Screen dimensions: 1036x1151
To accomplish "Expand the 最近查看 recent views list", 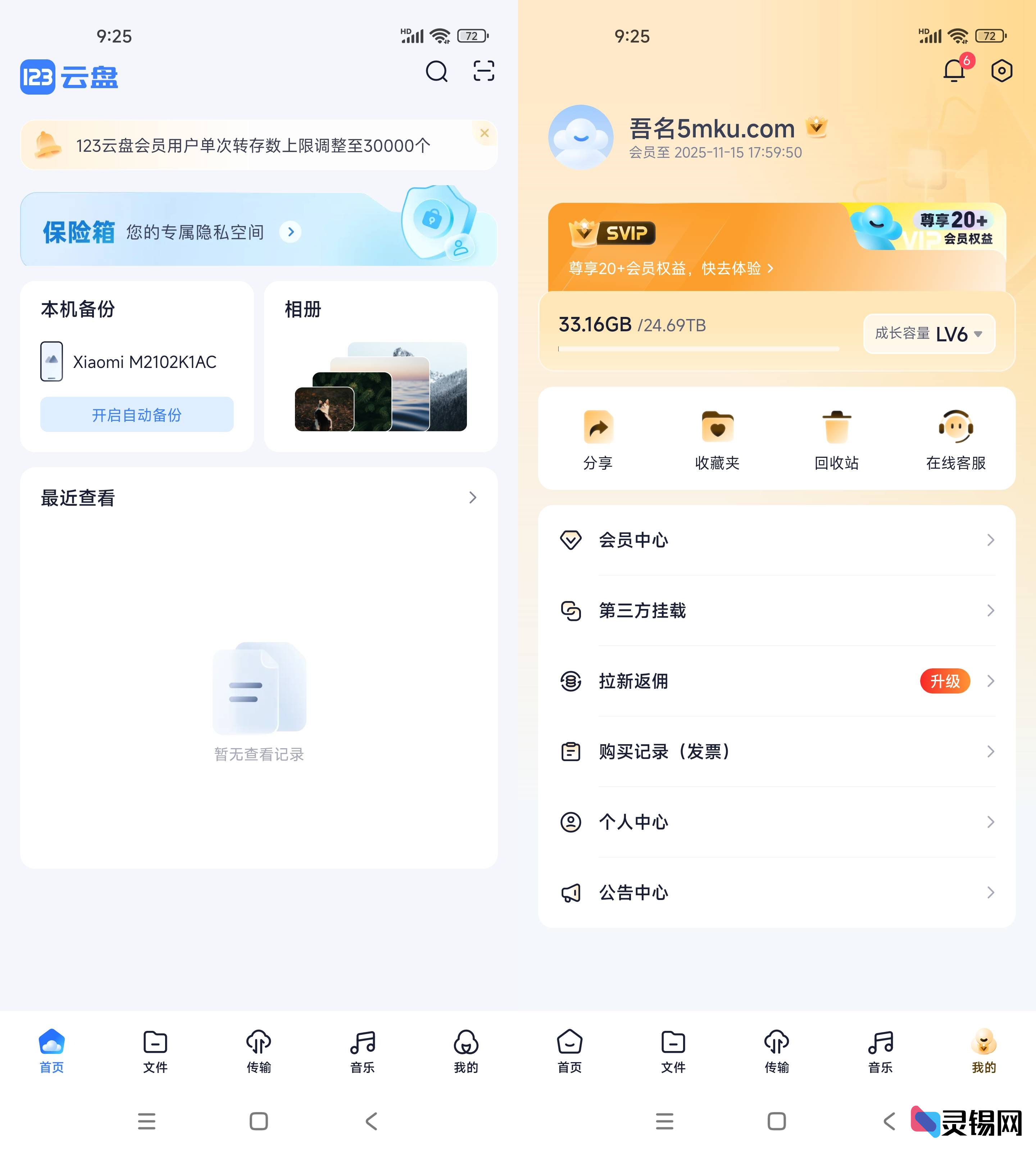I will (472, 497).
